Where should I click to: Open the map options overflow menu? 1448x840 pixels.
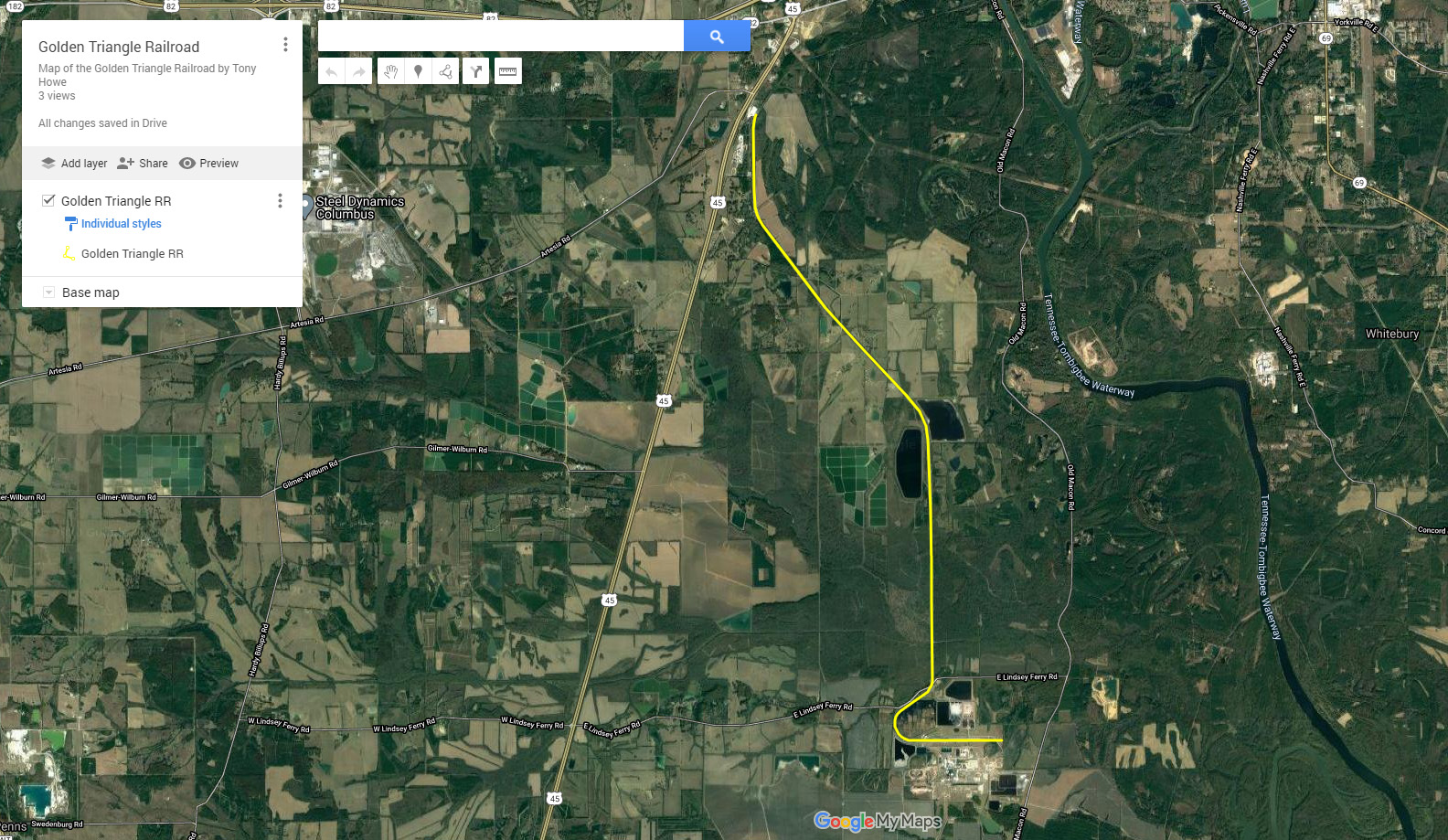point(285,45)
